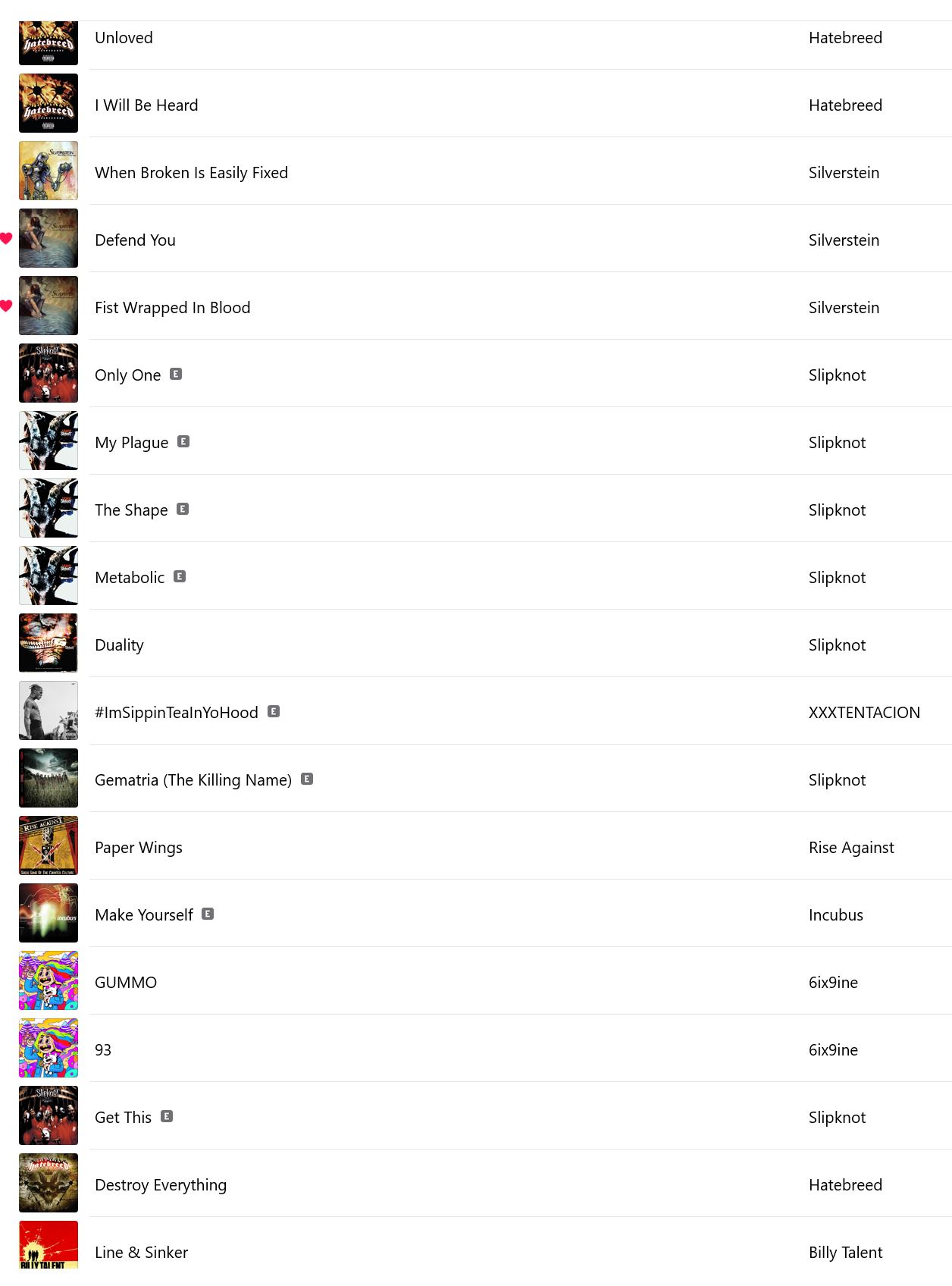Select the song 93

coord(103,1050)
